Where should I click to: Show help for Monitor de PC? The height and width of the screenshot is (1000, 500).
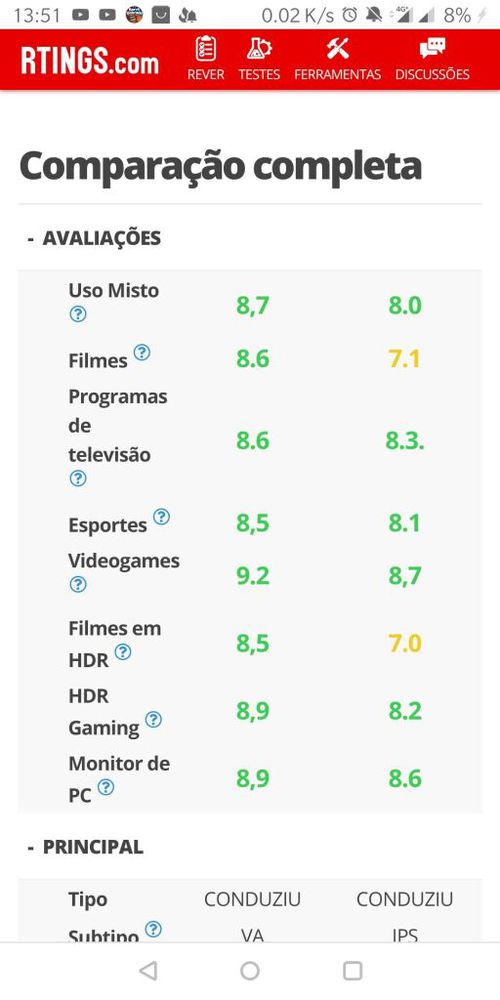point(106,787)
